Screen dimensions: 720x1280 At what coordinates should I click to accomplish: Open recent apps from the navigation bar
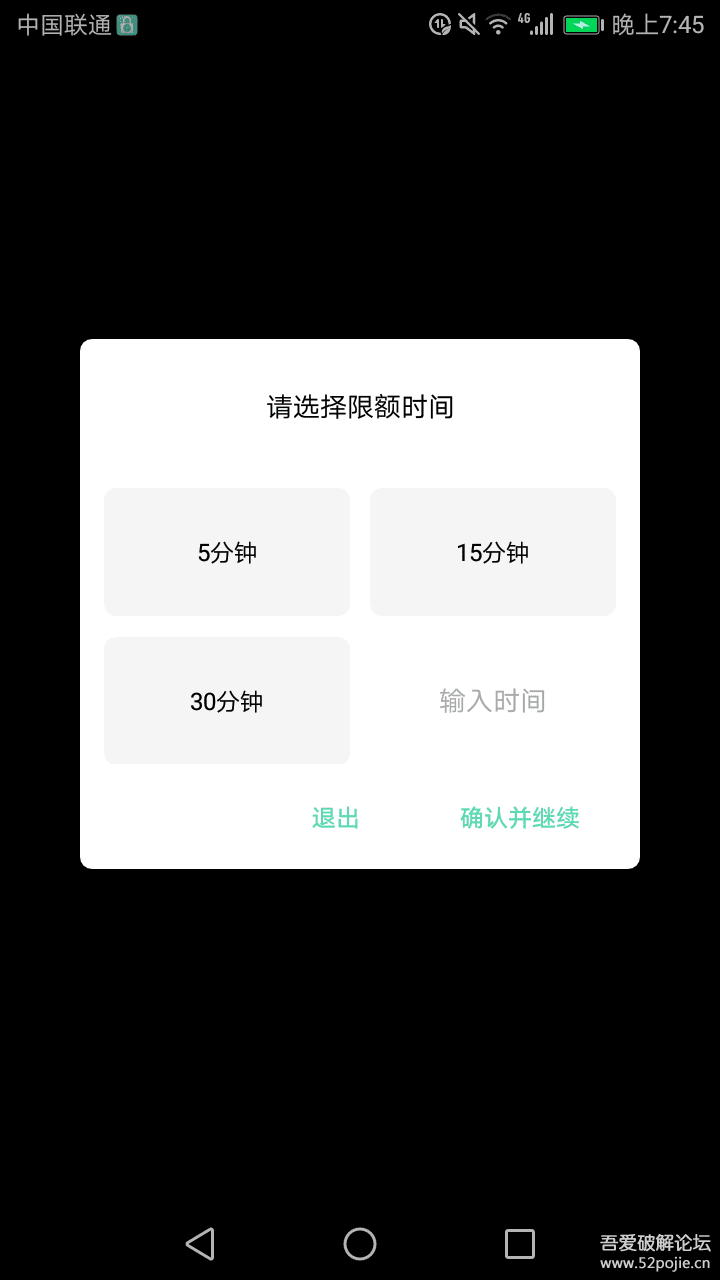(520, 1244)
